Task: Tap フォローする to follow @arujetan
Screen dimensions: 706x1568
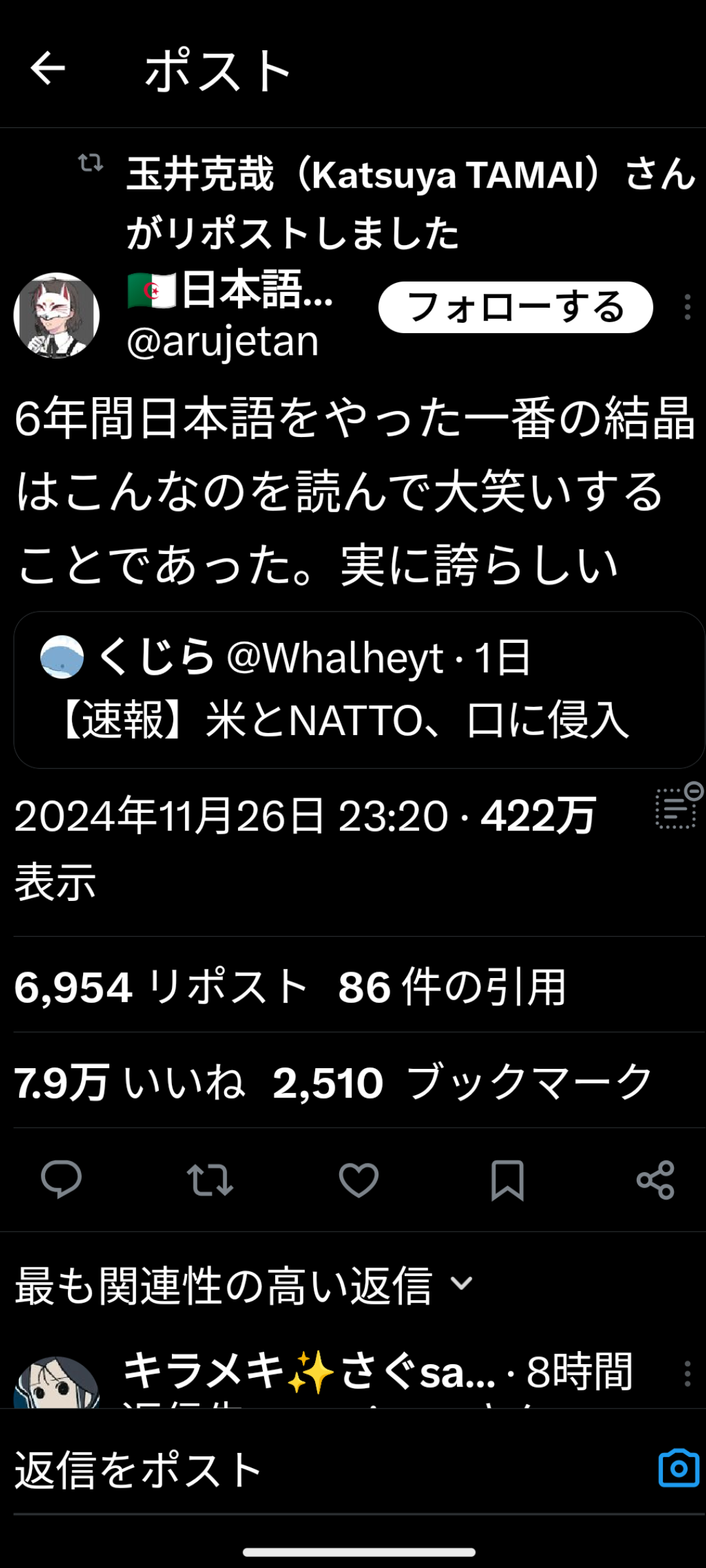Action: (x=515, y=307)
